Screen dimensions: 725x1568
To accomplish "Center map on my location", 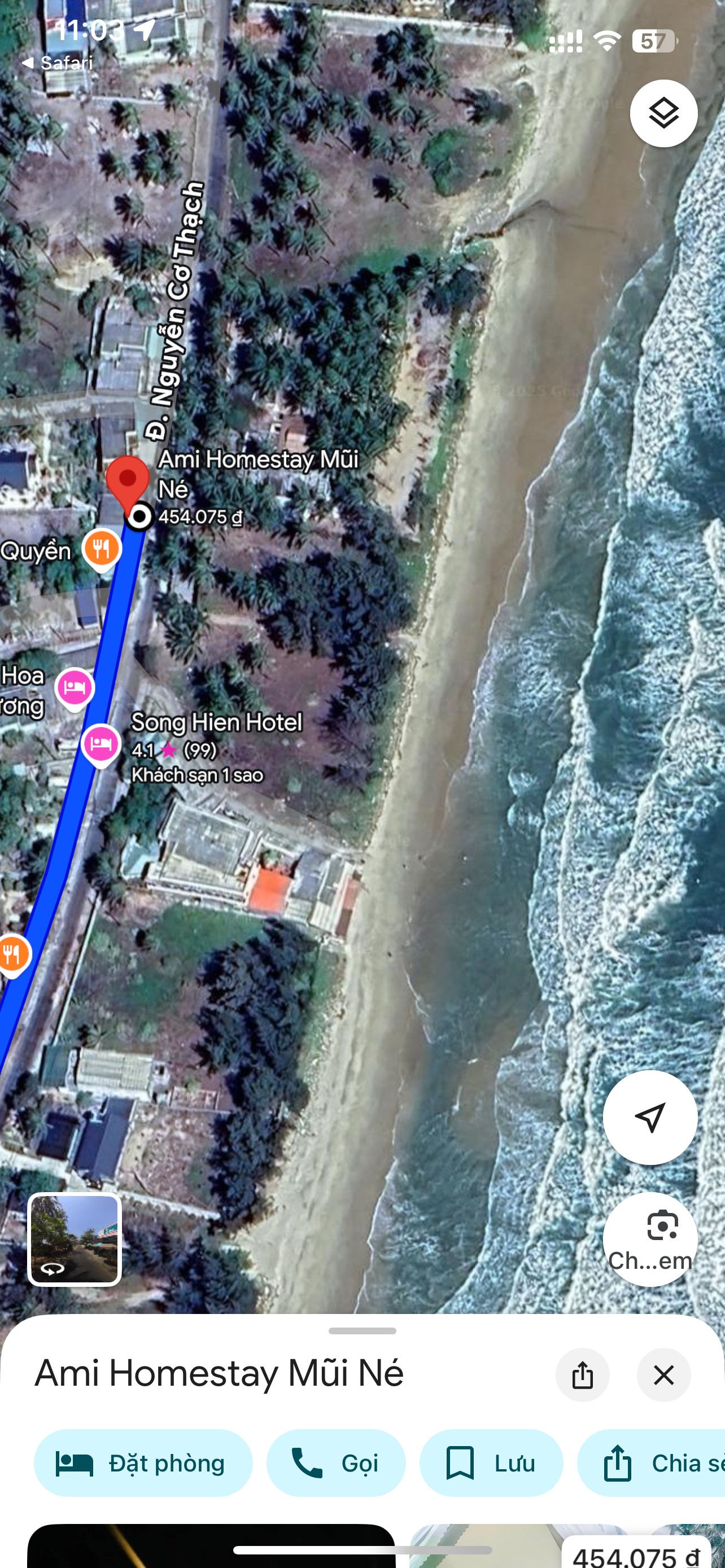I will click(x=650, y=1118).
